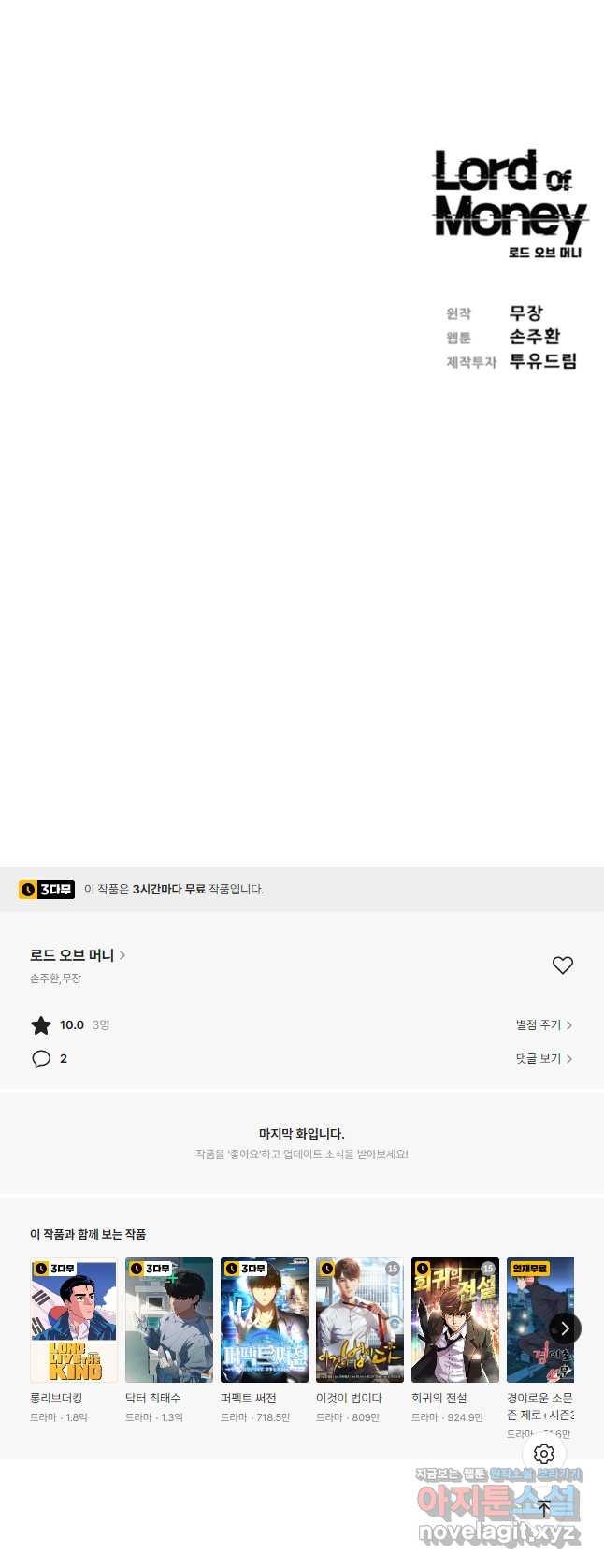Open comments via 댓글 보기
The height and width of the screenshot is (1568, 604).
click(x=543, y=1059)
